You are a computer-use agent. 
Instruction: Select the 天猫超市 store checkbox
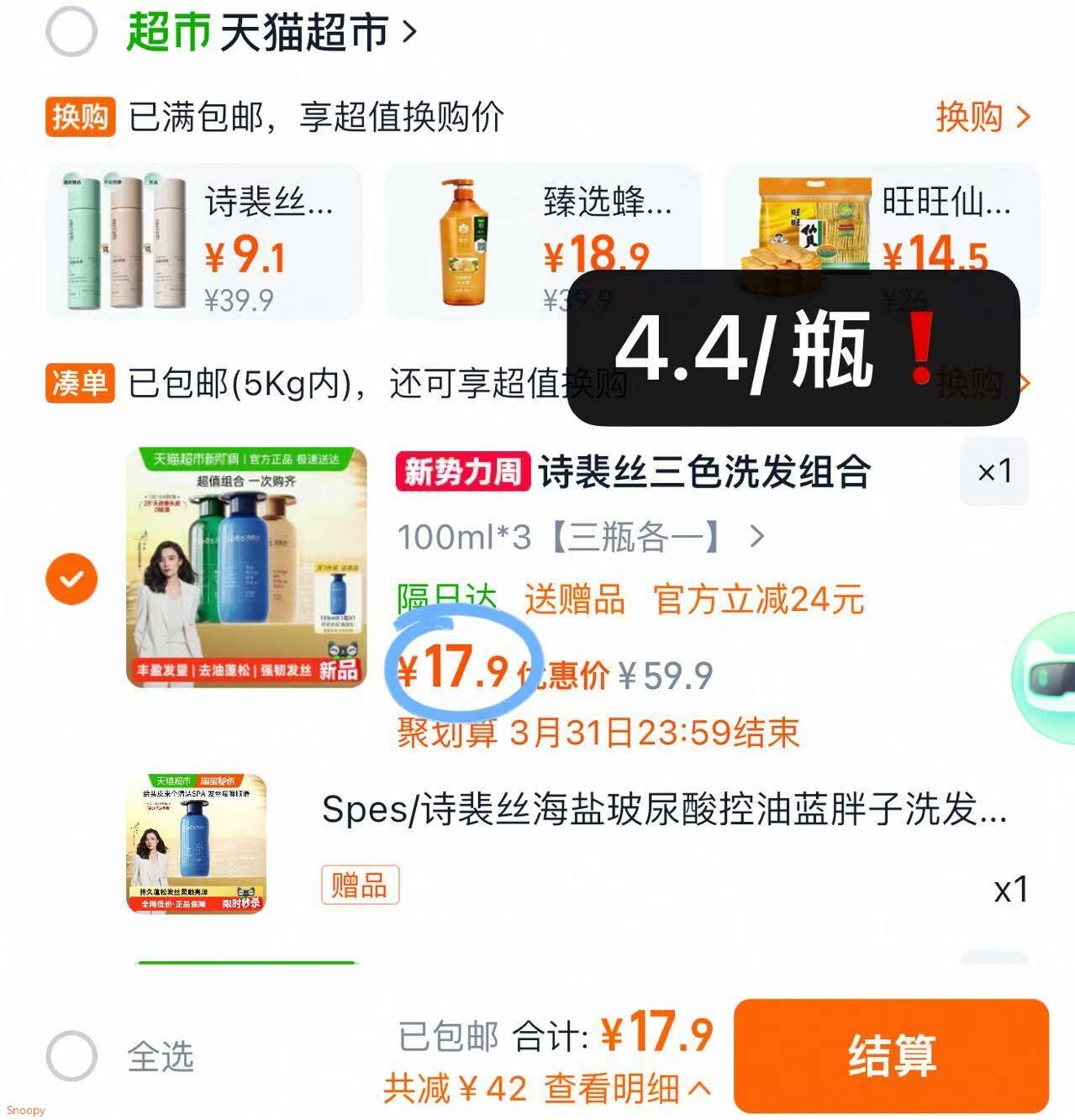[x=71, y=31]
